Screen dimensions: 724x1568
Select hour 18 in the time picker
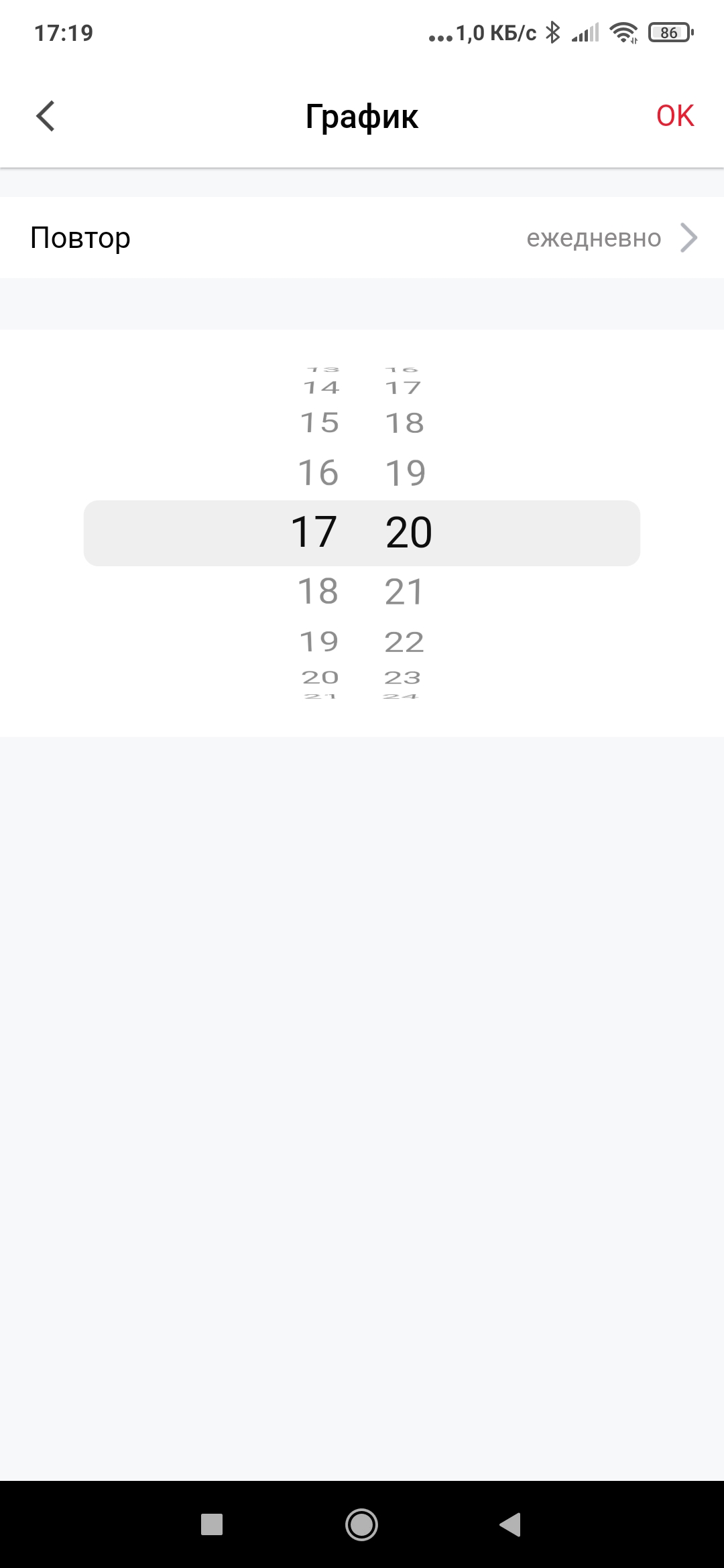point(318,592)
